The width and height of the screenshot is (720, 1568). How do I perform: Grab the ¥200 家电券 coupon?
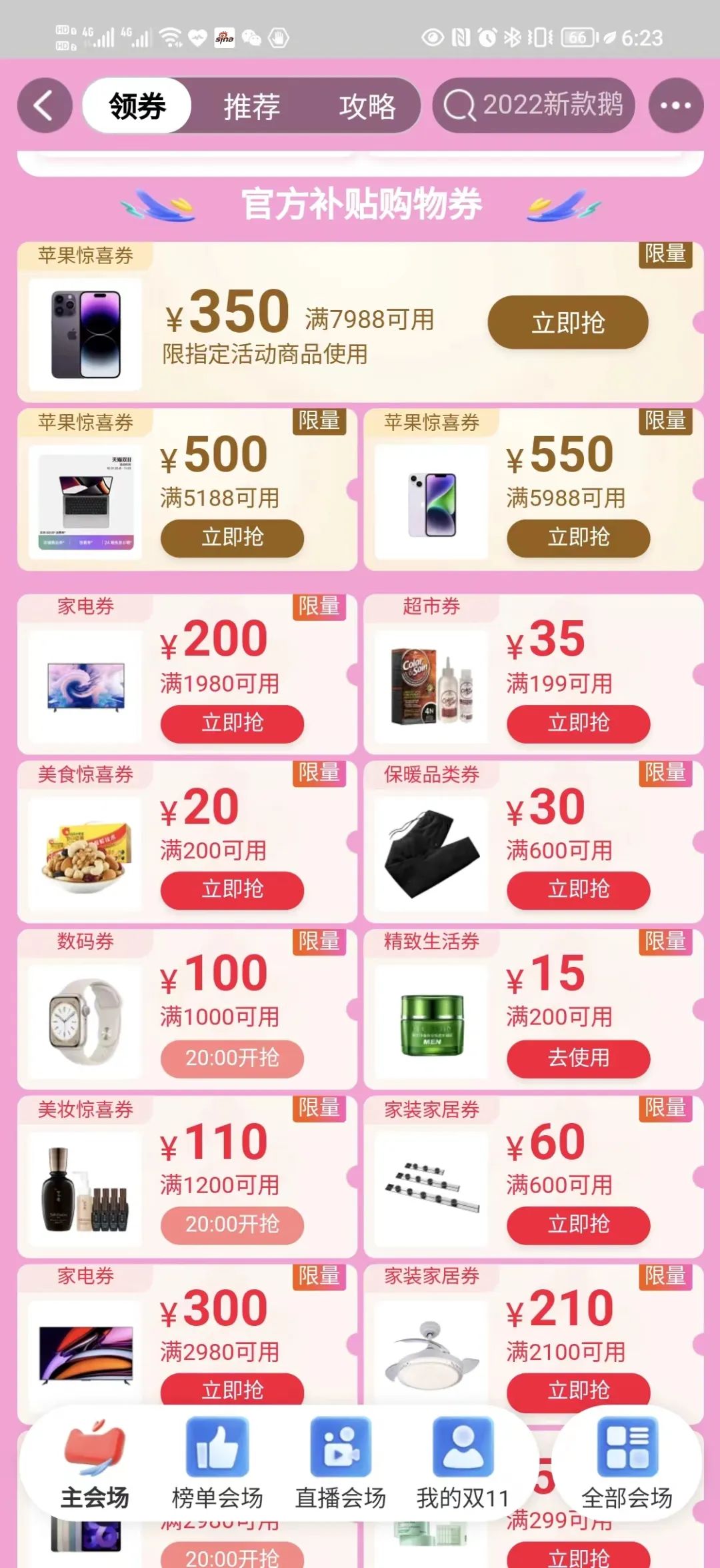click(x=232, y=723)
